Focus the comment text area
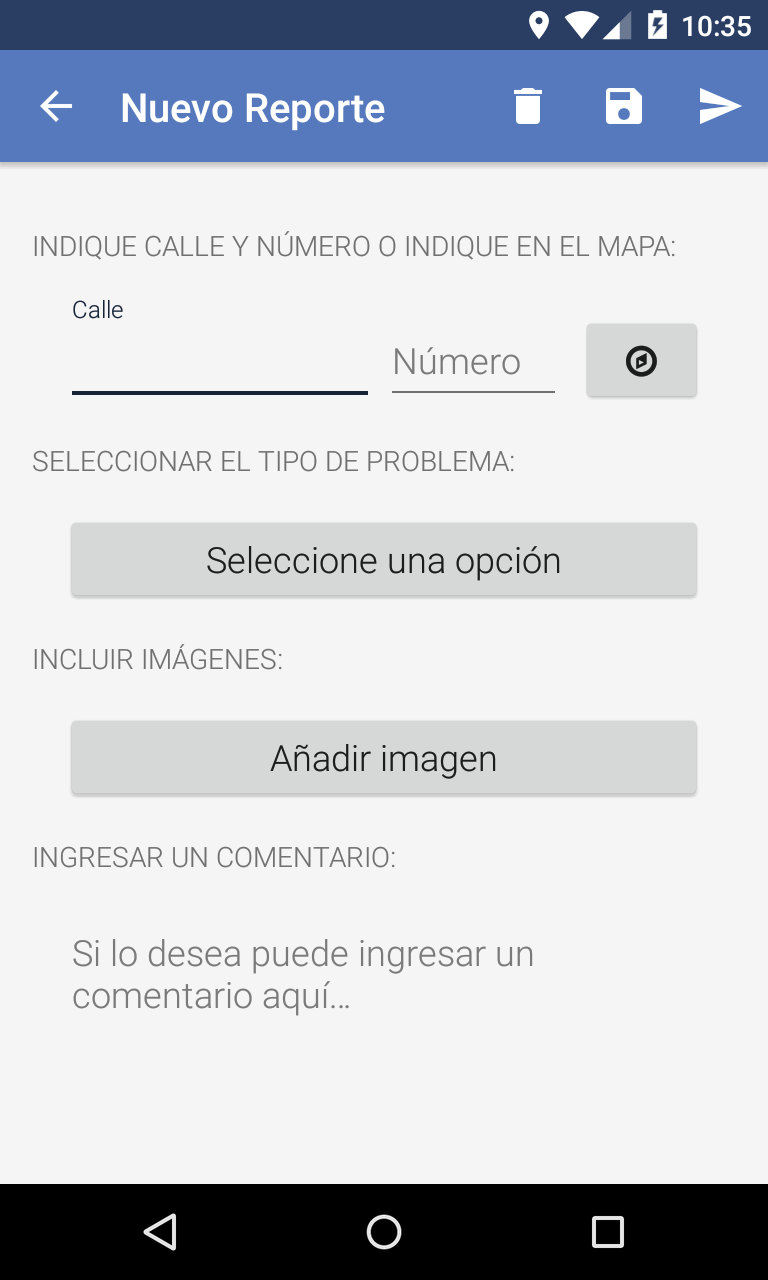 (x=384, y=975)
